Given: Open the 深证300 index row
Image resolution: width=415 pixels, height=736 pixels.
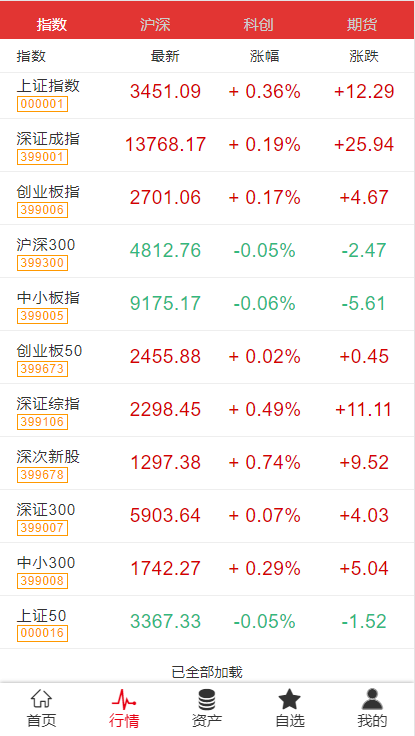Looking at the screenshot, I should (x=208, y=517).
